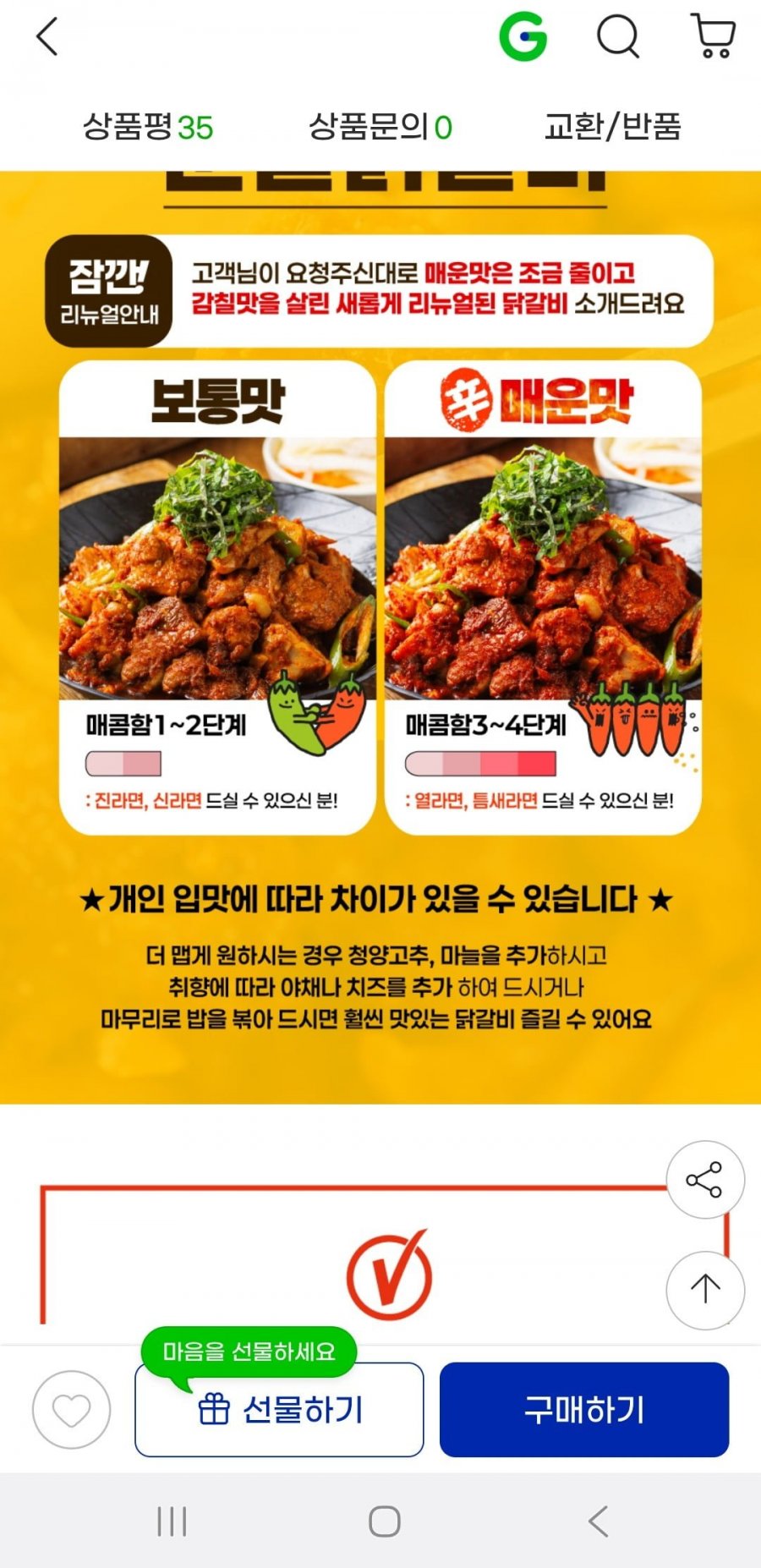Viewport: 761px width, 1568px height.
Task: Open the 교환/반품 tab
Action: coord(612,127)
